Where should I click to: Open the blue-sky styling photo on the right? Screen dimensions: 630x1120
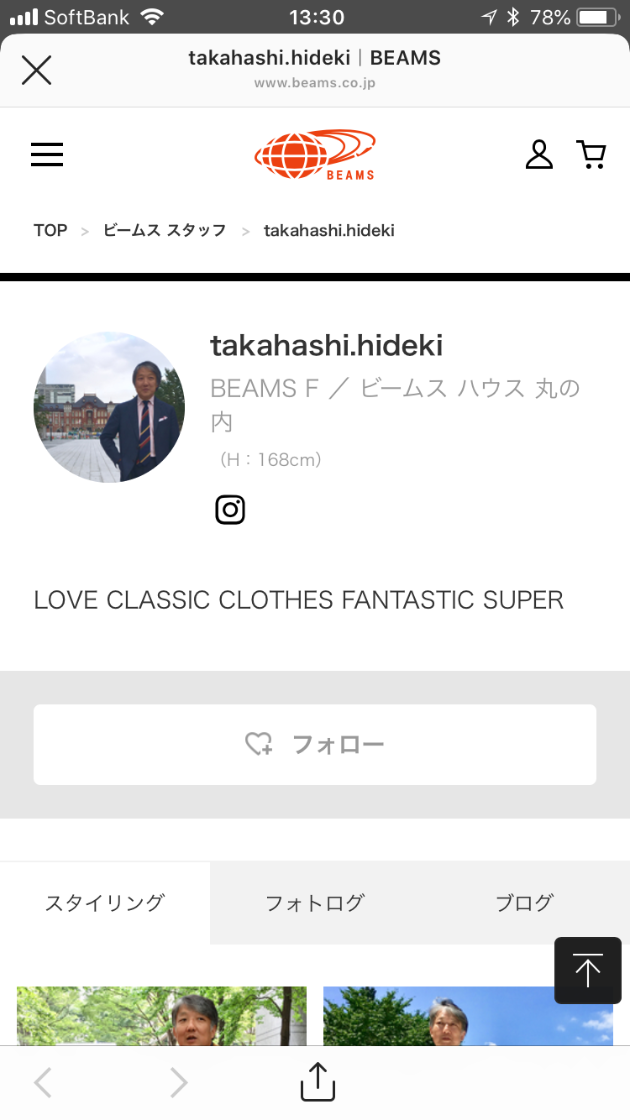pyautogui.click(x=467, y=1015)
